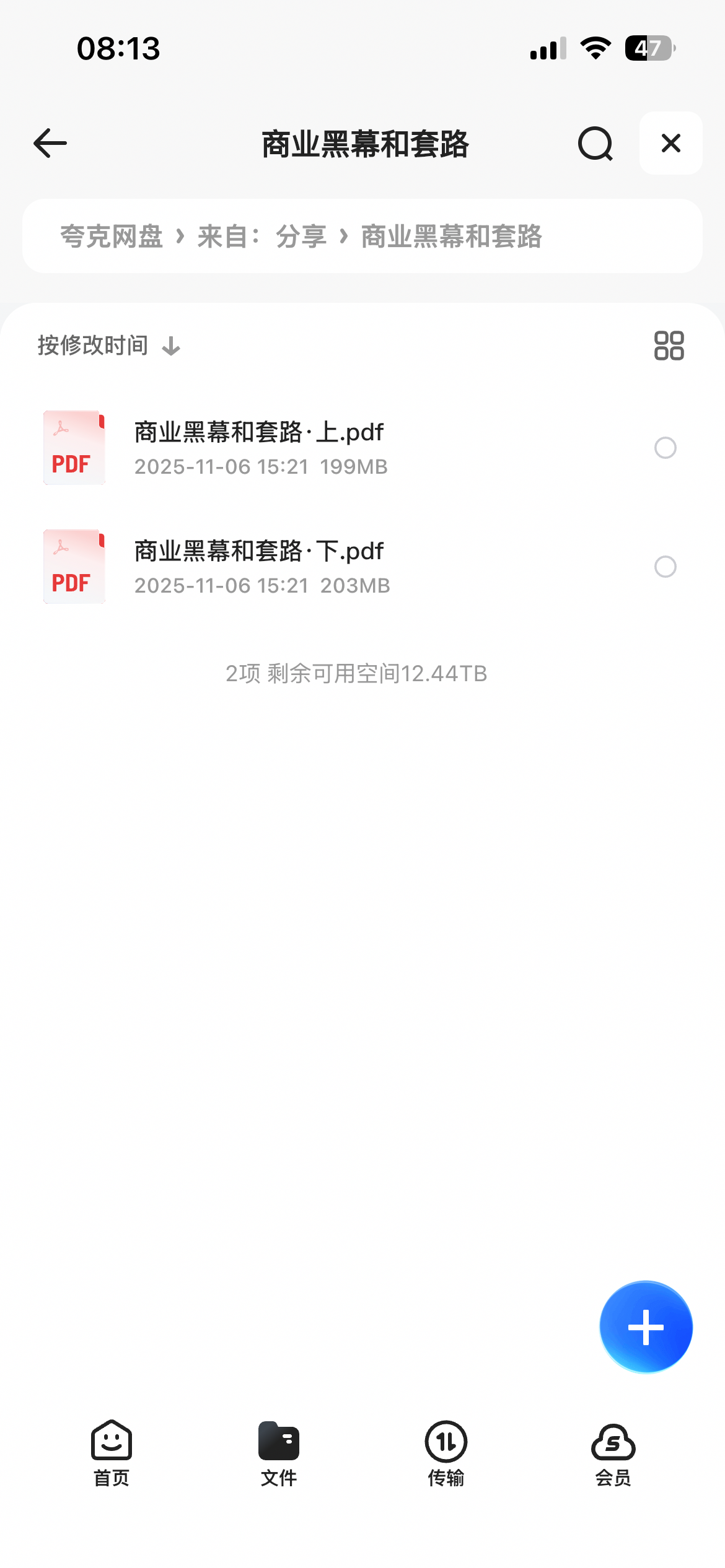Go back with the arrow icon
The width and height of the screenshot is (725, 1568).
point(50,144)
